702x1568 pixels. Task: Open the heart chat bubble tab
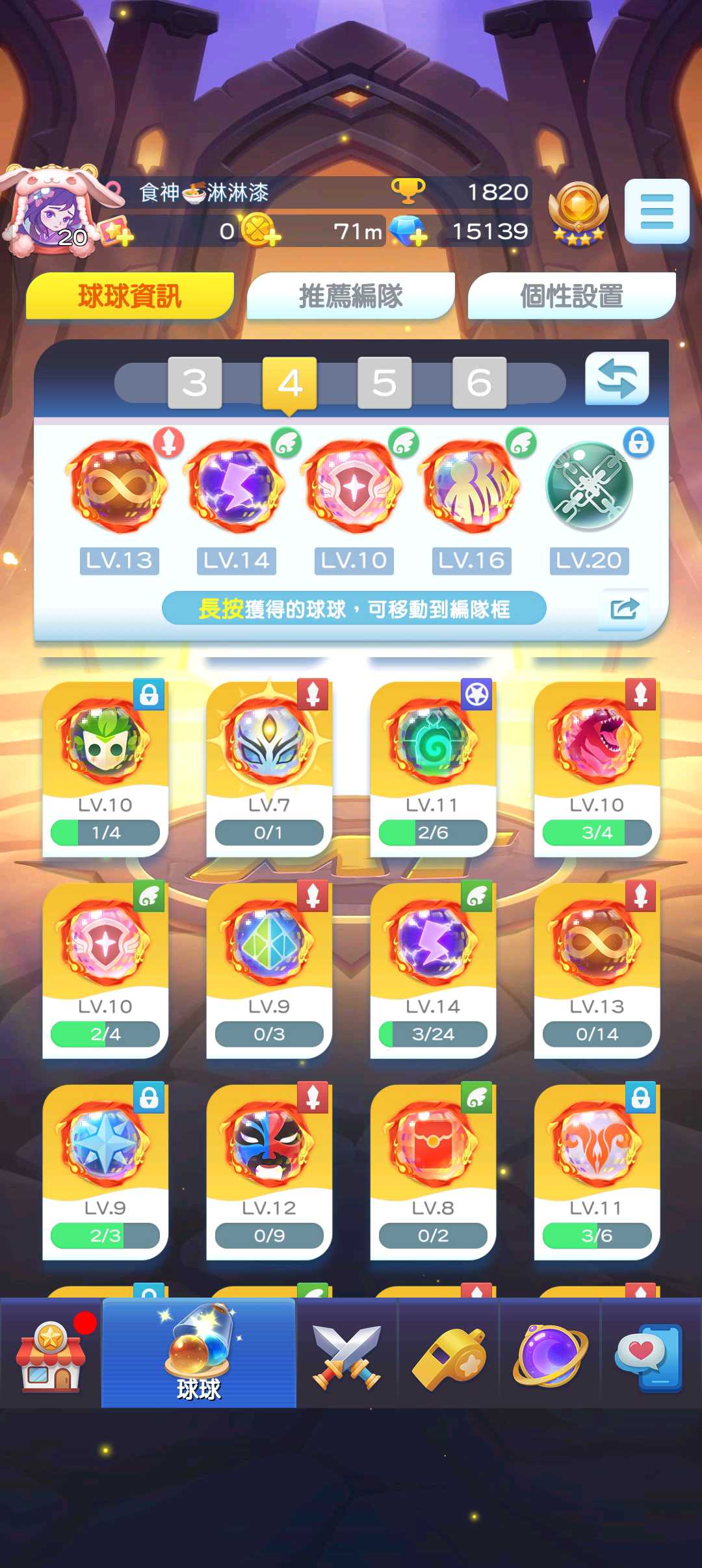click(650, 1353)
